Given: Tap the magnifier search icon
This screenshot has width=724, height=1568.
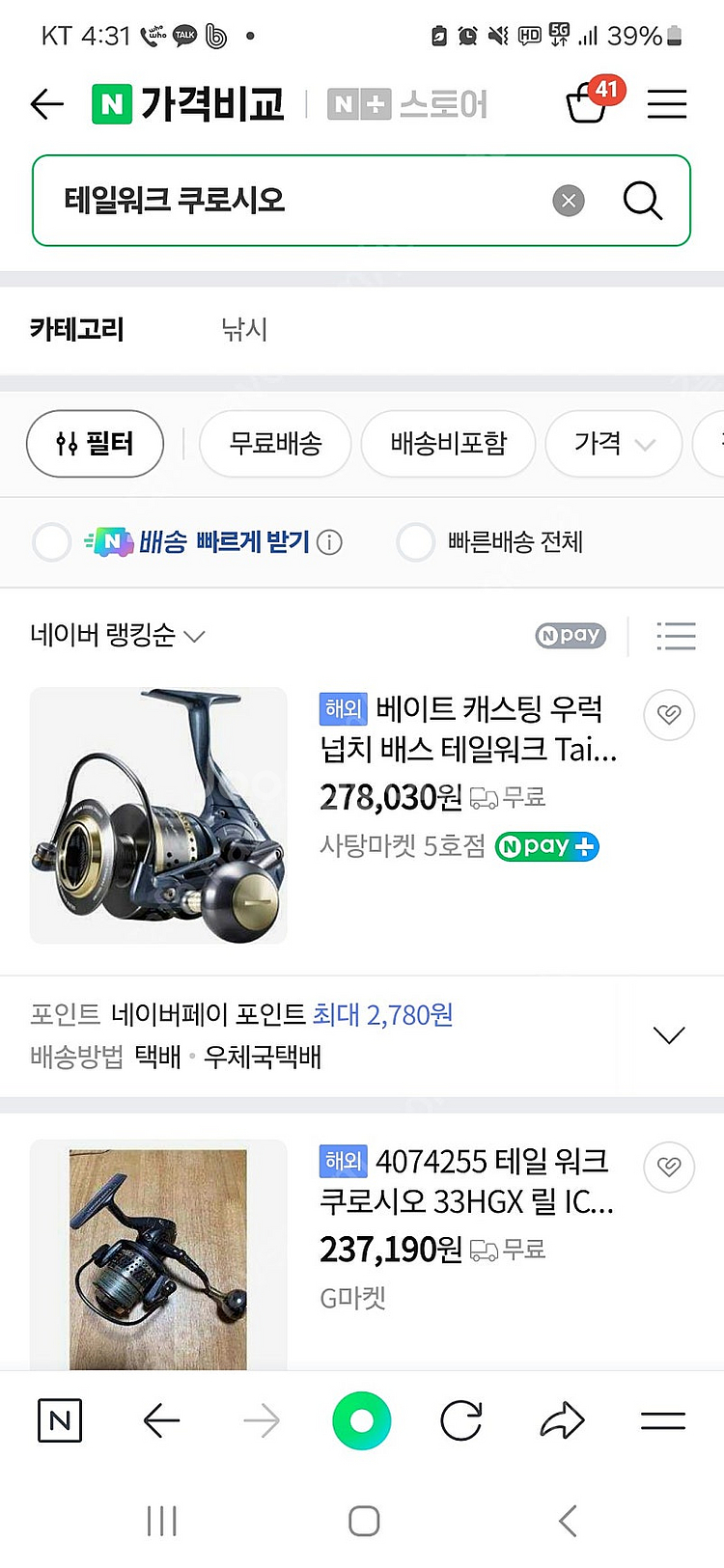Looking at the screenshot, I should tap(642, 201).
